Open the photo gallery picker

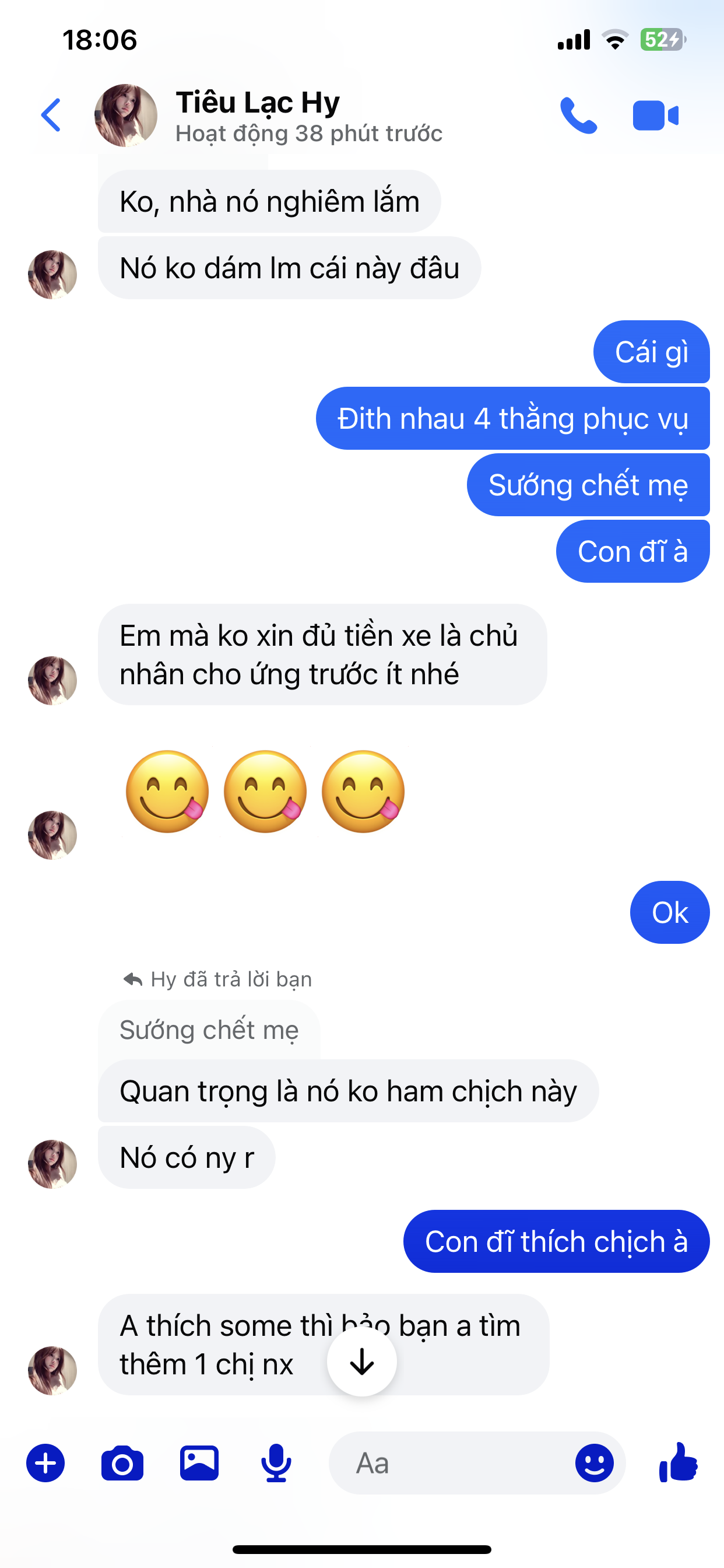(x=199, y=1462)
